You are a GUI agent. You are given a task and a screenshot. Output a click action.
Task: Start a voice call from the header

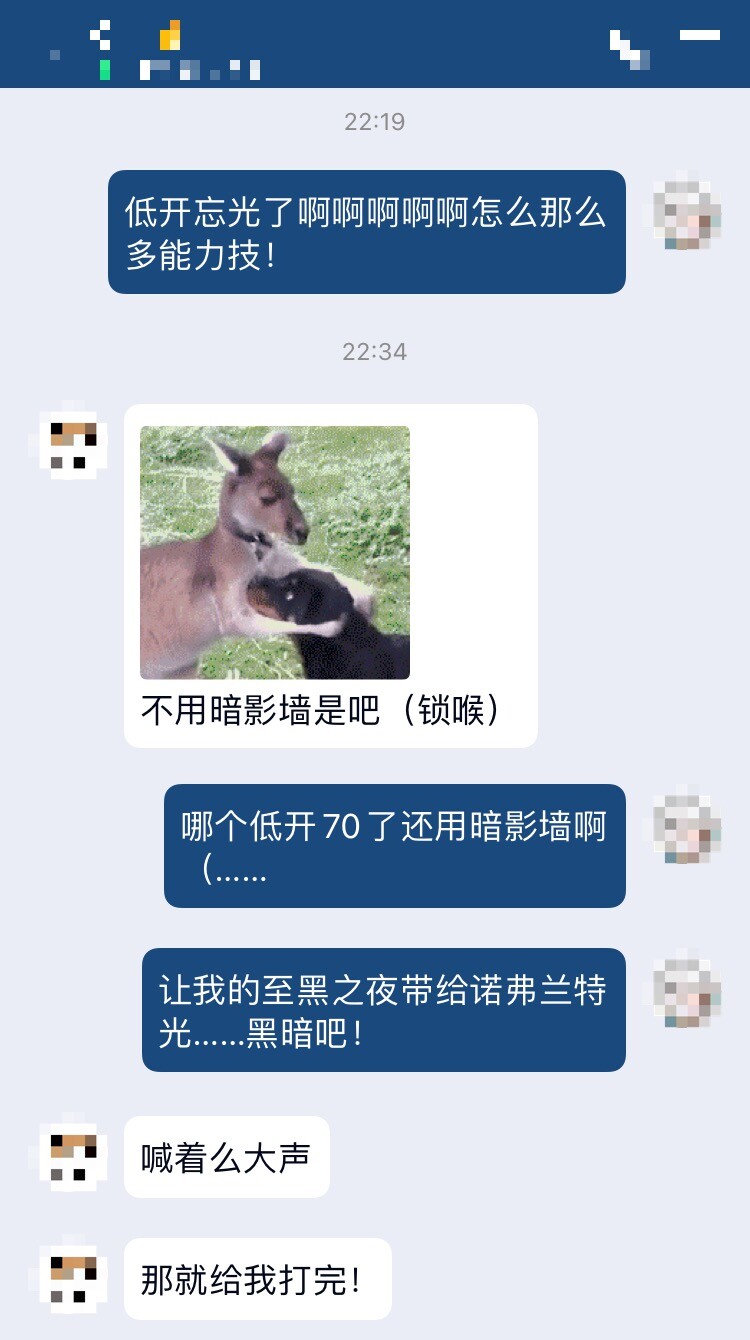coord(630,49)
